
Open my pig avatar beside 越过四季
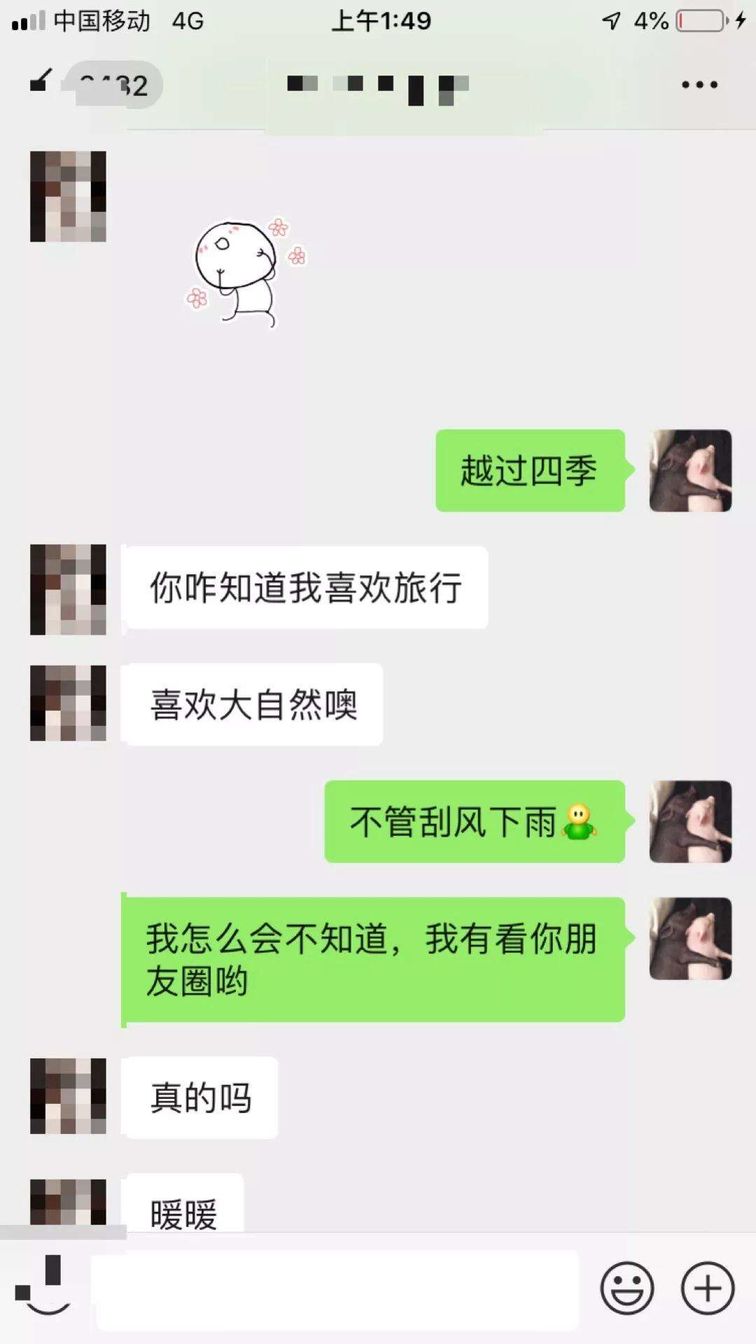690,471
